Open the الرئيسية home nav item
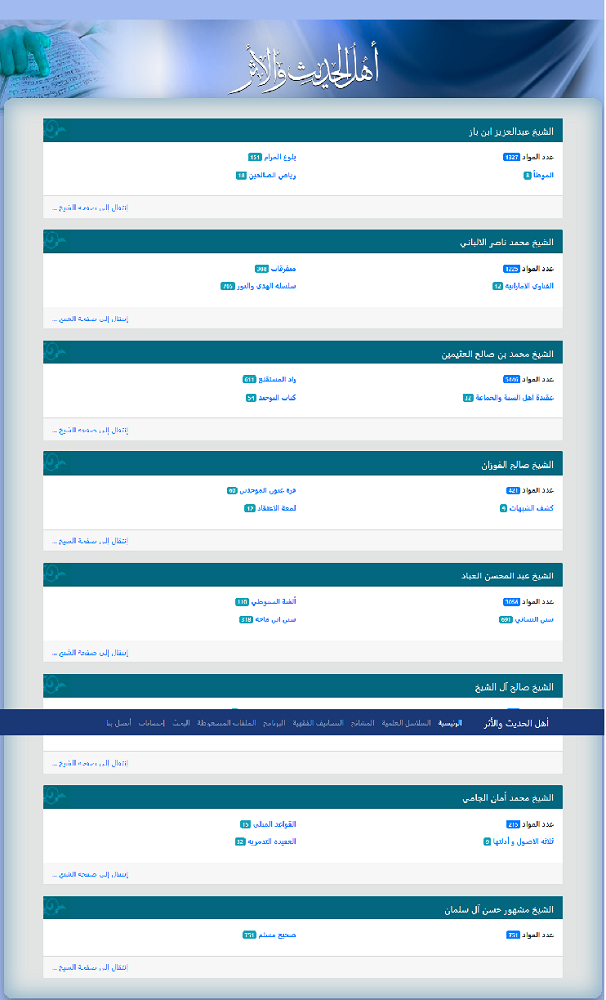This screenshot has width=606, height=1000. [x=450, y=722]
